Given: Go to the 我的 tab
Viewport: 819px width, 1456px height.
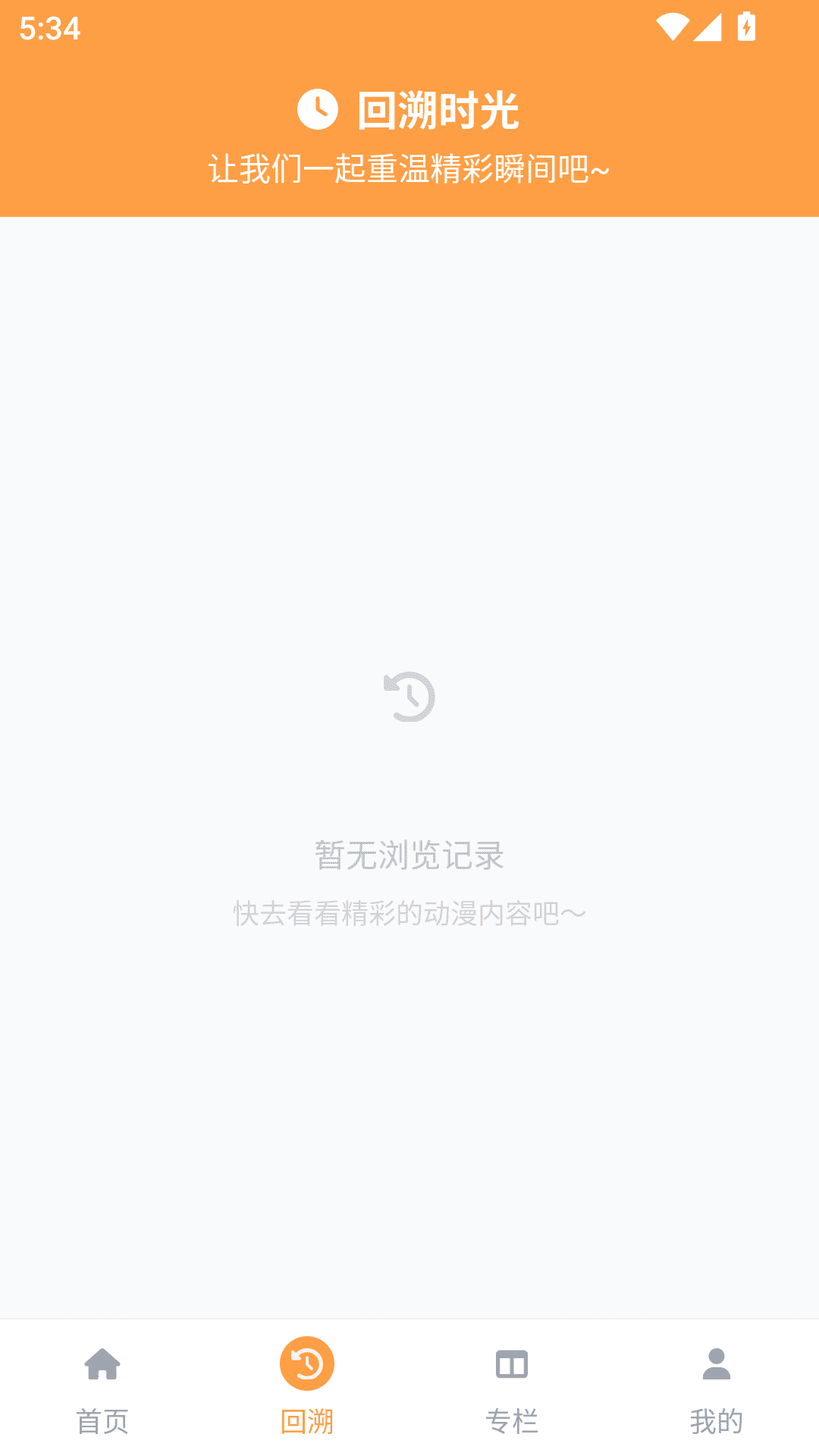Looking at the screenshot, I should click(717, 1388).
